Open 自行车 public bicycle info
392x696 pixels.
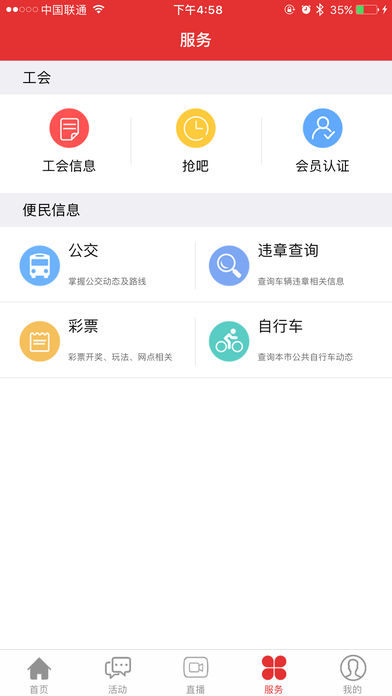tap(294, 340)
